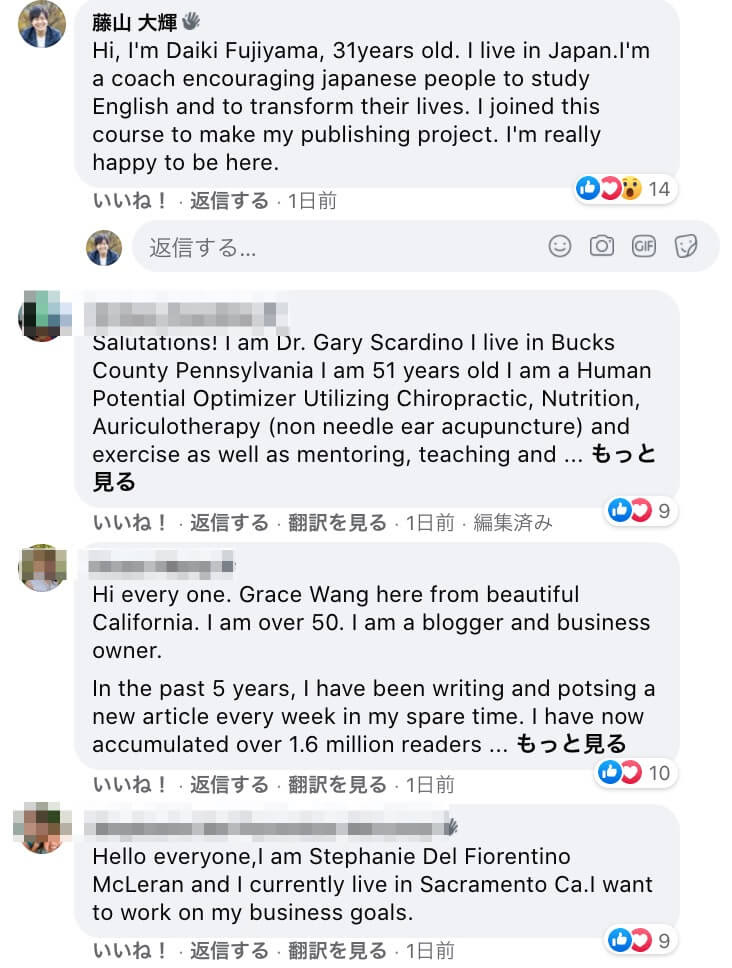
Task: Expand Grace Wang's comment with もっと見る
Action: click(571, 744)
